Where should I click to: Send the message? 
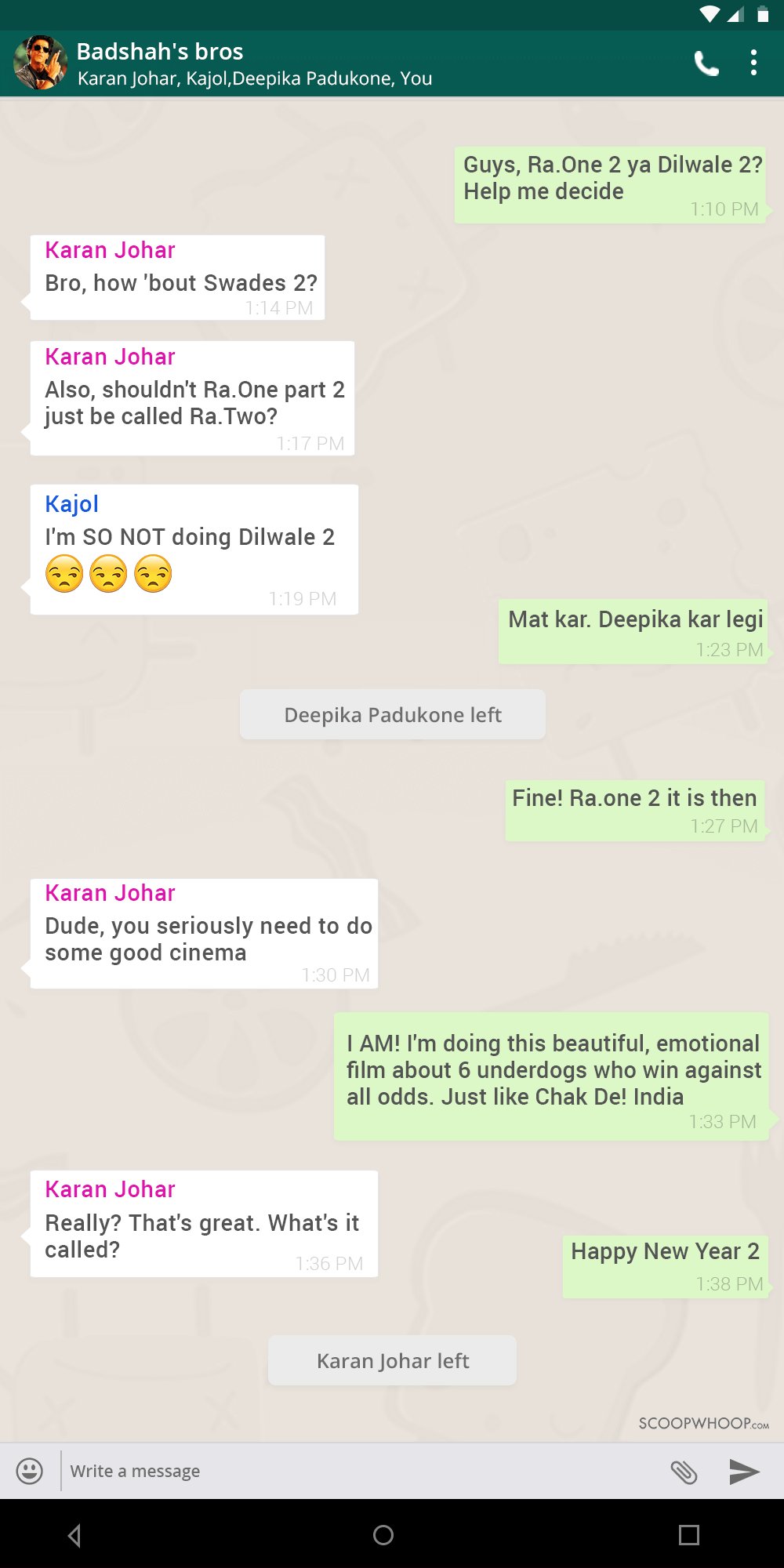tap(744, 1472)
